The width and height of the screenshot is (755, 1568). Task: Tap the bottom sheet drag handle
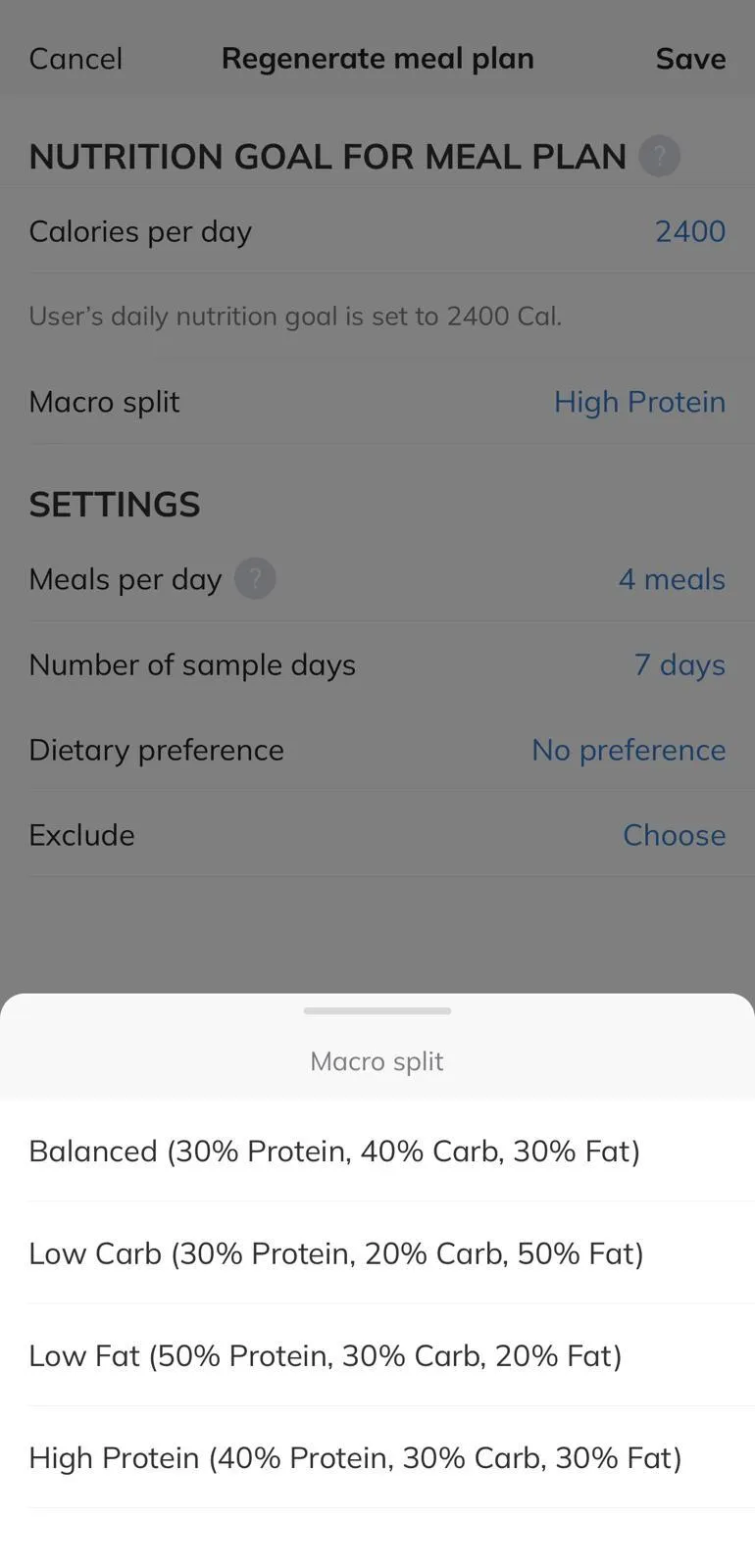click(377, 1010)
